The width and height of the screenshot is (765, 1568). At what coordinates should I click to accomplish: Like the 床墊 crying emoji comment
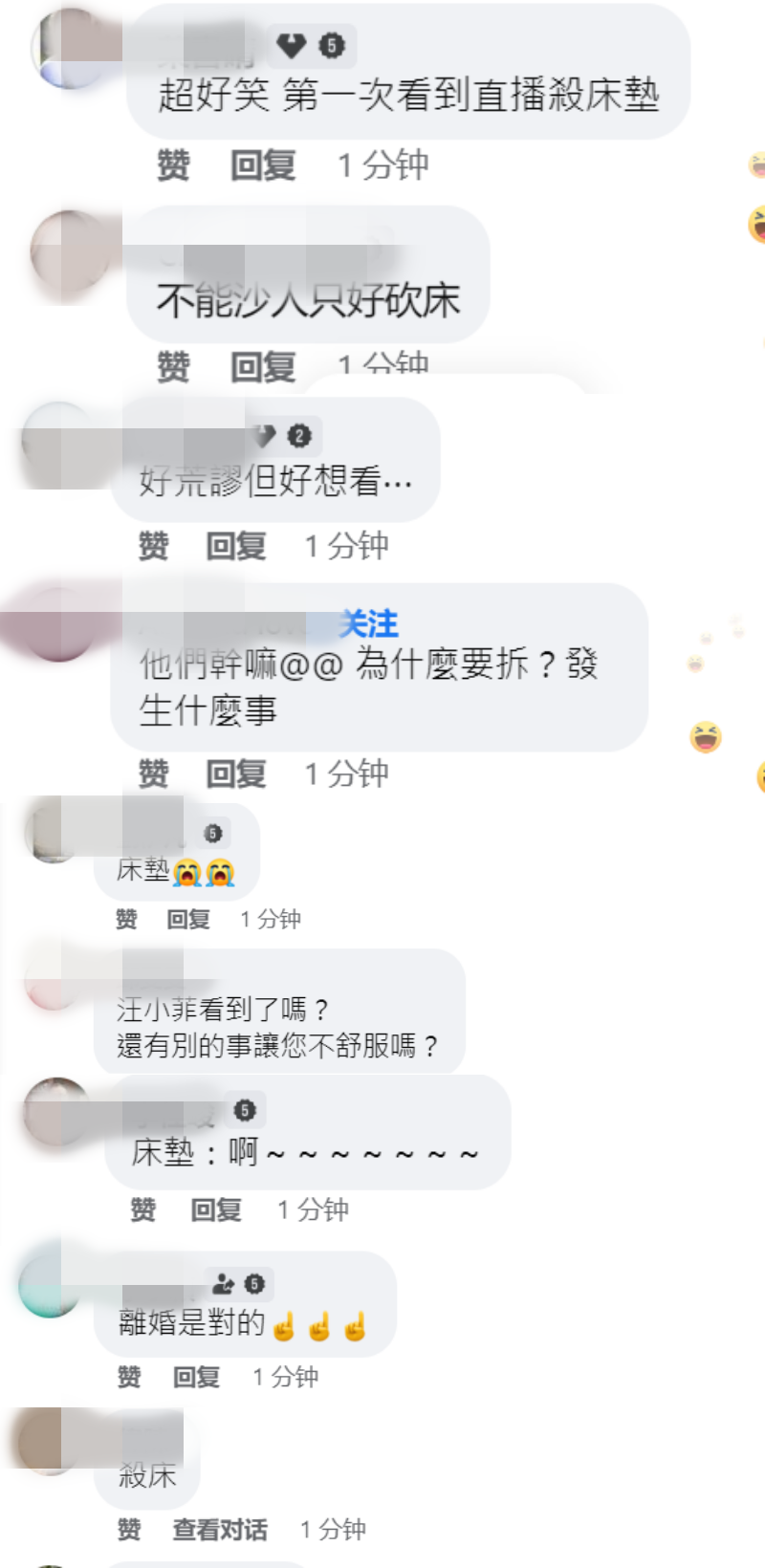coord(126,919)
